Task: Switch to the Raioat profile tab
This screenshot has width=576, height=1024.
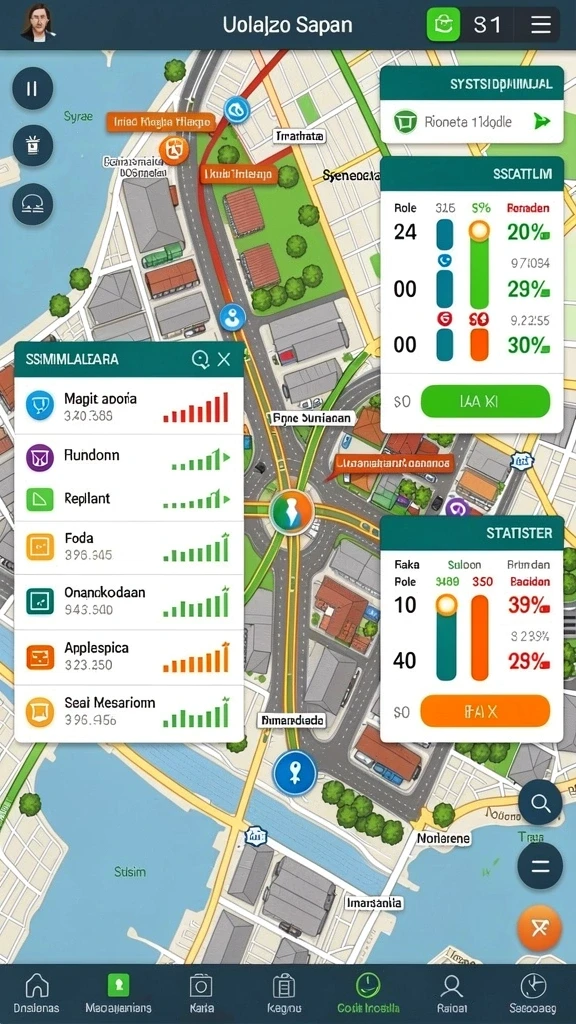Action: pos(451,993)
